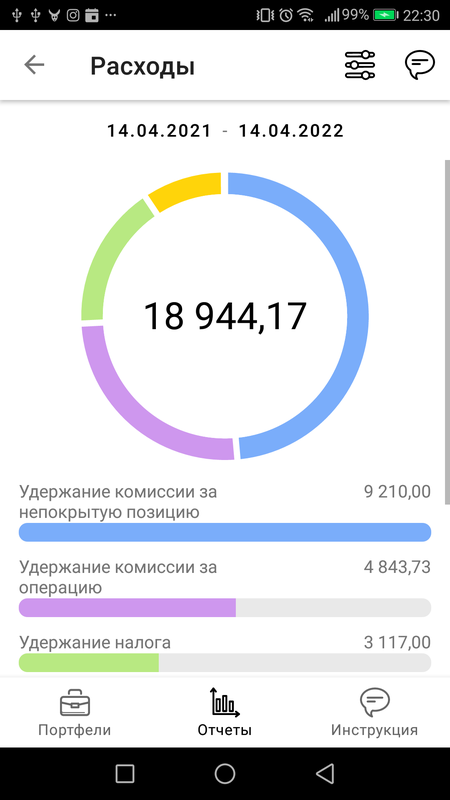Open the Удержание налога row
This screenshot has height=800, width=450.
pos(225,653)
